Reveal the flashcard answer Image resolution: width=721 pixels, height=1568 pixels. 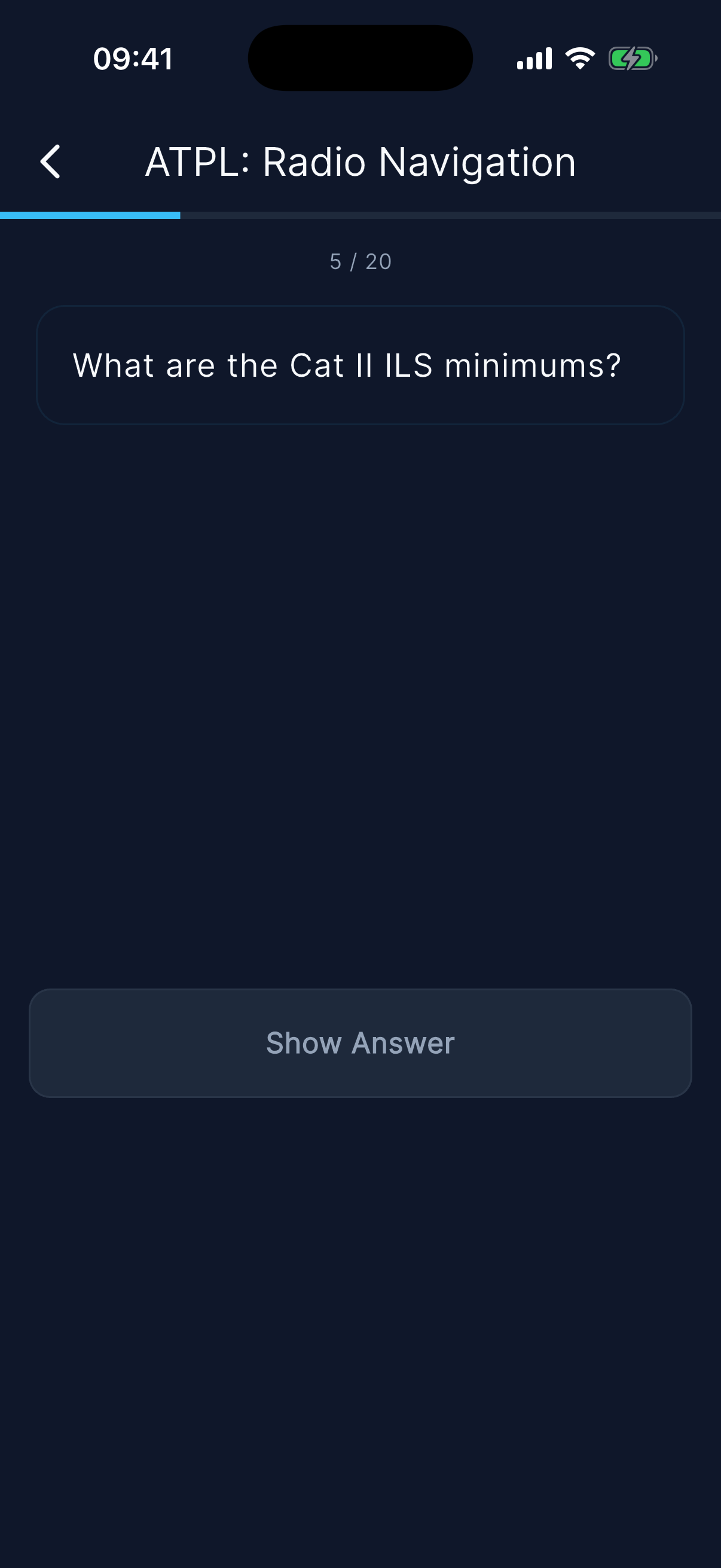click(x=360, y=1042)
